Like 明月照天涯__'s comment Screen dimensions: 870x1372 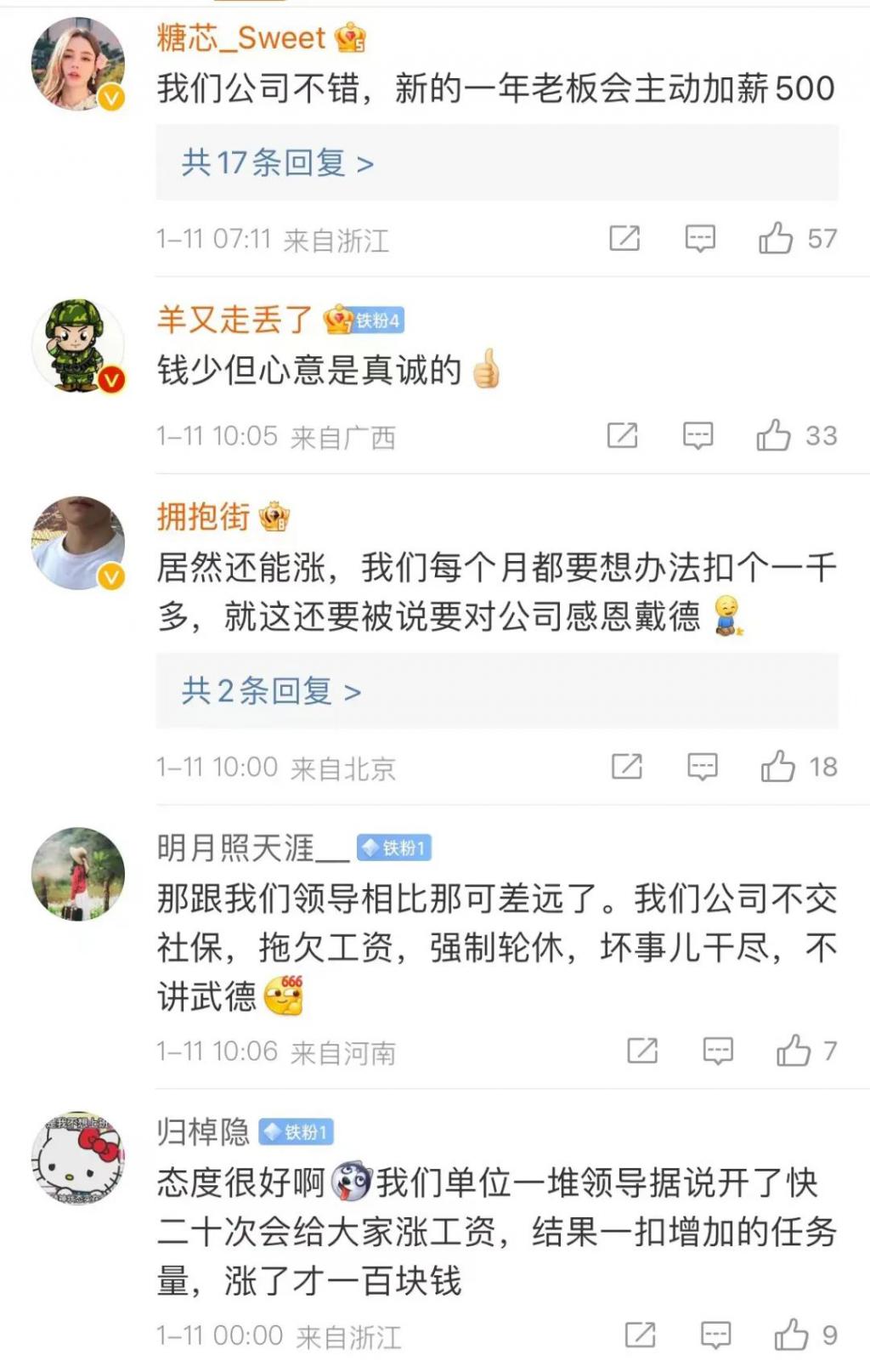click(794, 1052)
